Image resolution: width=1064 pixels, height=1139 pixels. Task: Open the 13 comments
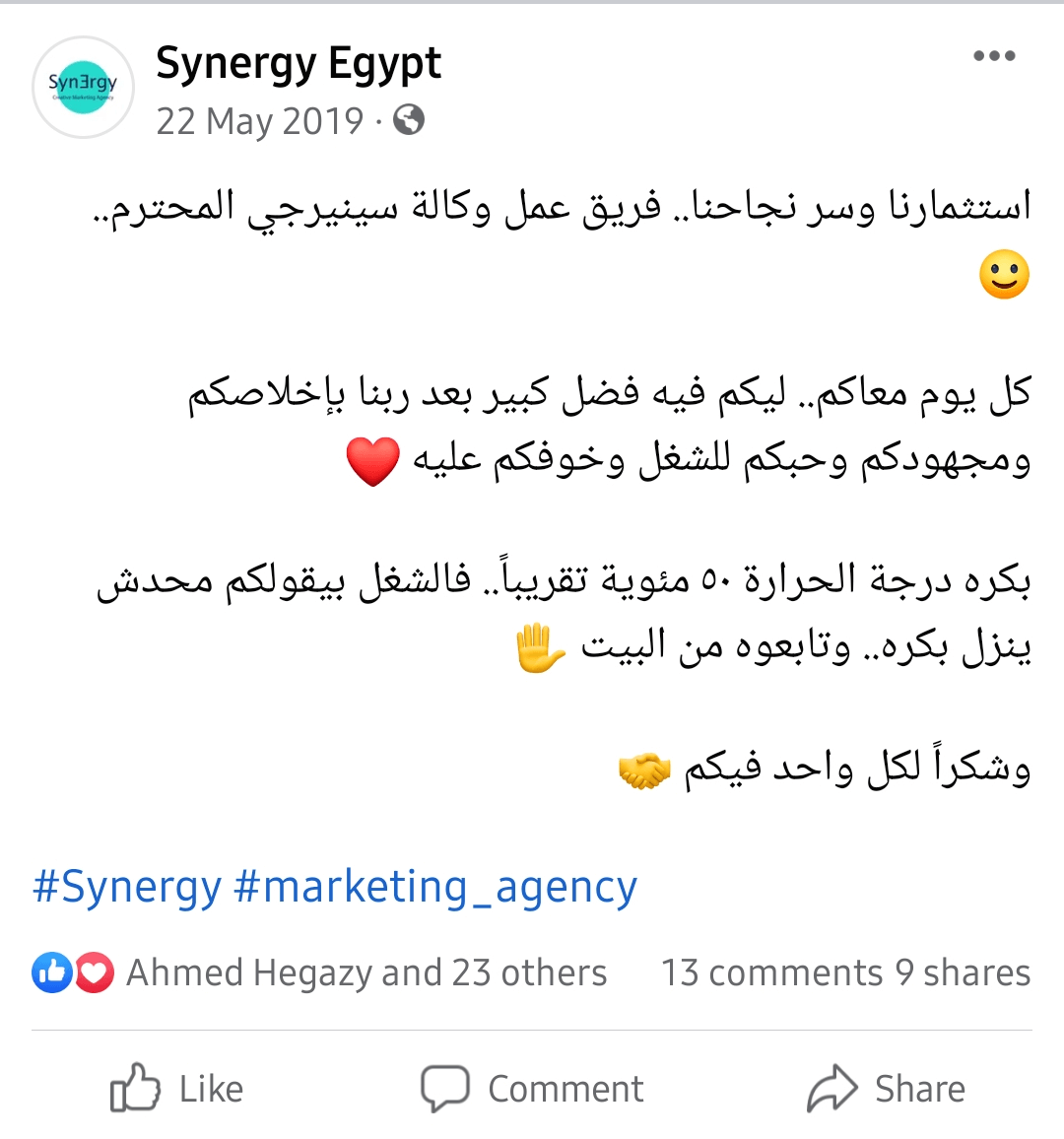point(771,973)
